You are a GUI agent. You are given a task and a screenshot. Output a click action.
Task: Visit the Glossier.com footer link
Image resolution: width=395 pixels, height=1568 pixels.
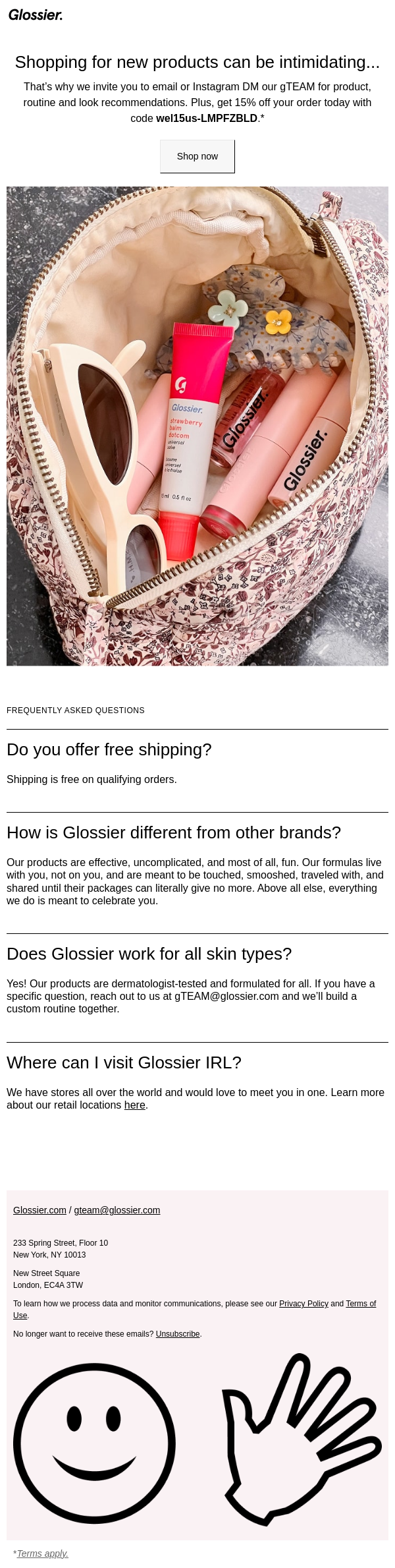39,1210
